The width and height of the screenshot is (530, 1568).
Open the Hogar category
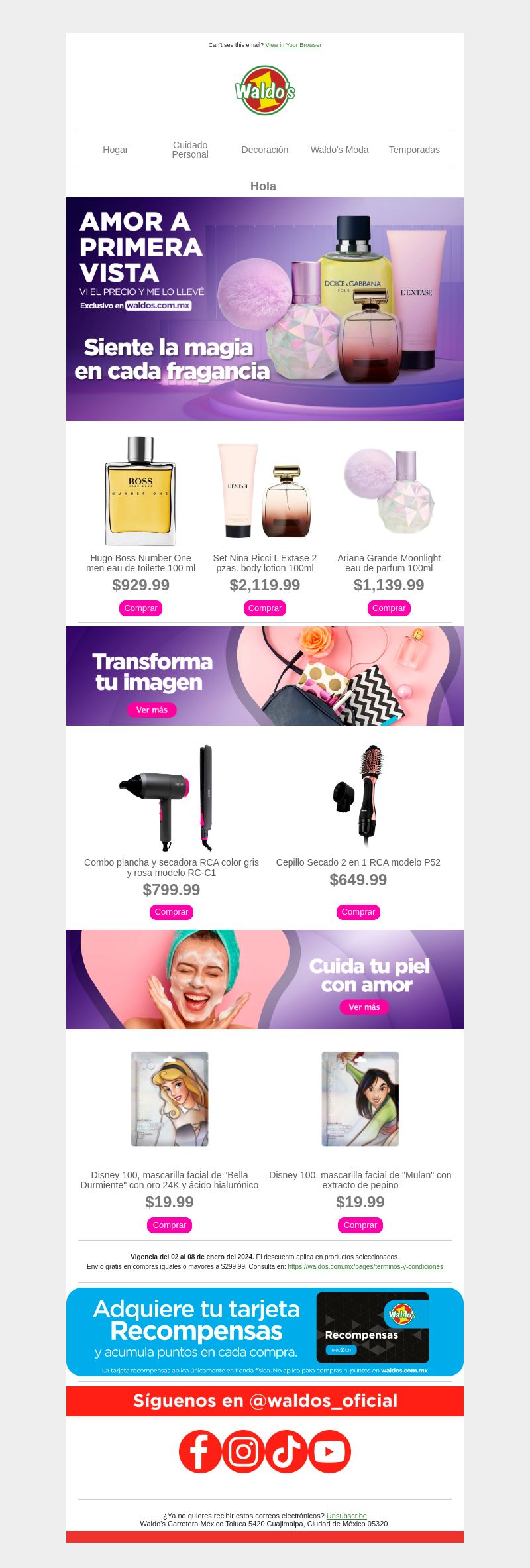click(115, 150)
